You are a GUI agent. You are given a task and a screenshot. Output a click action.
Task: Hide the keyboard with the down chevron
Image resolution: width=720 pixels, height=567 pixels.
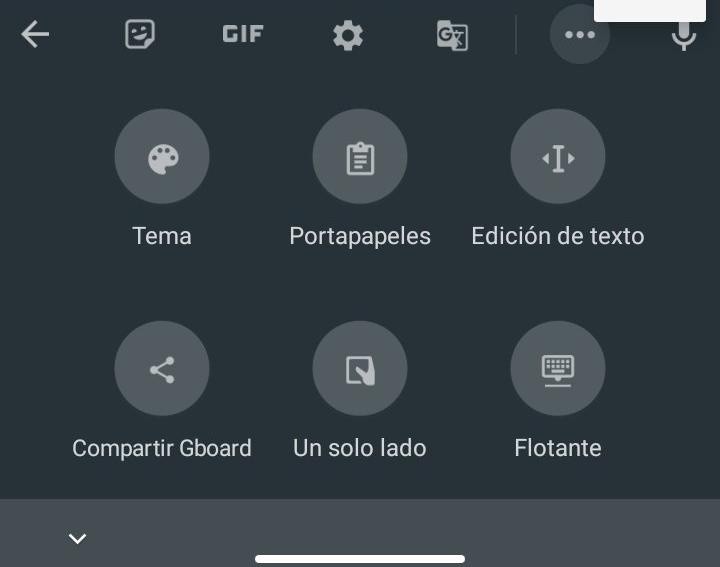click(77, 539)
